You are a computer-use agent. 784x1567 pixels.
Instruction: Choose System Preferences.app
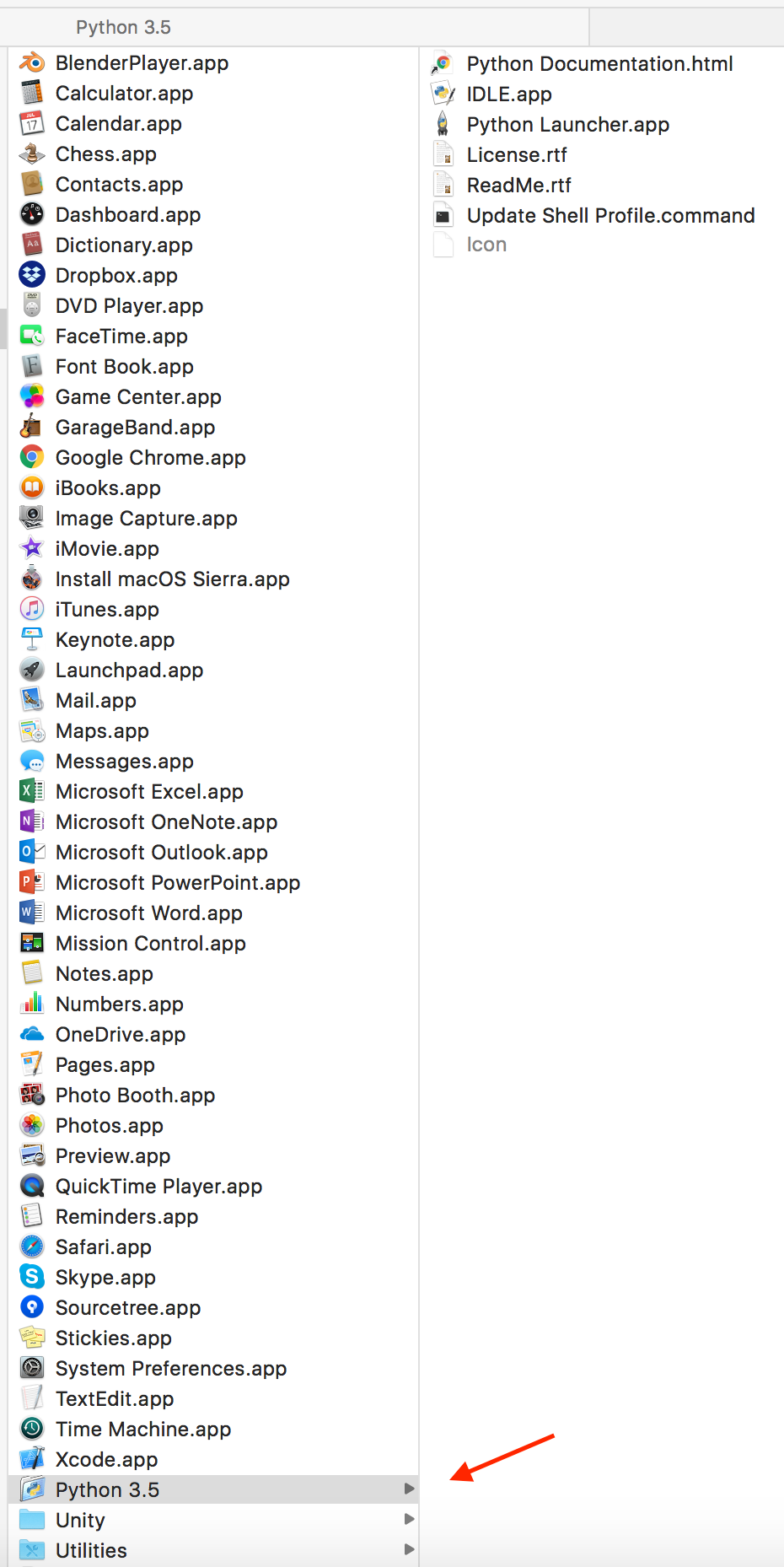click(x=170, y=1368)
